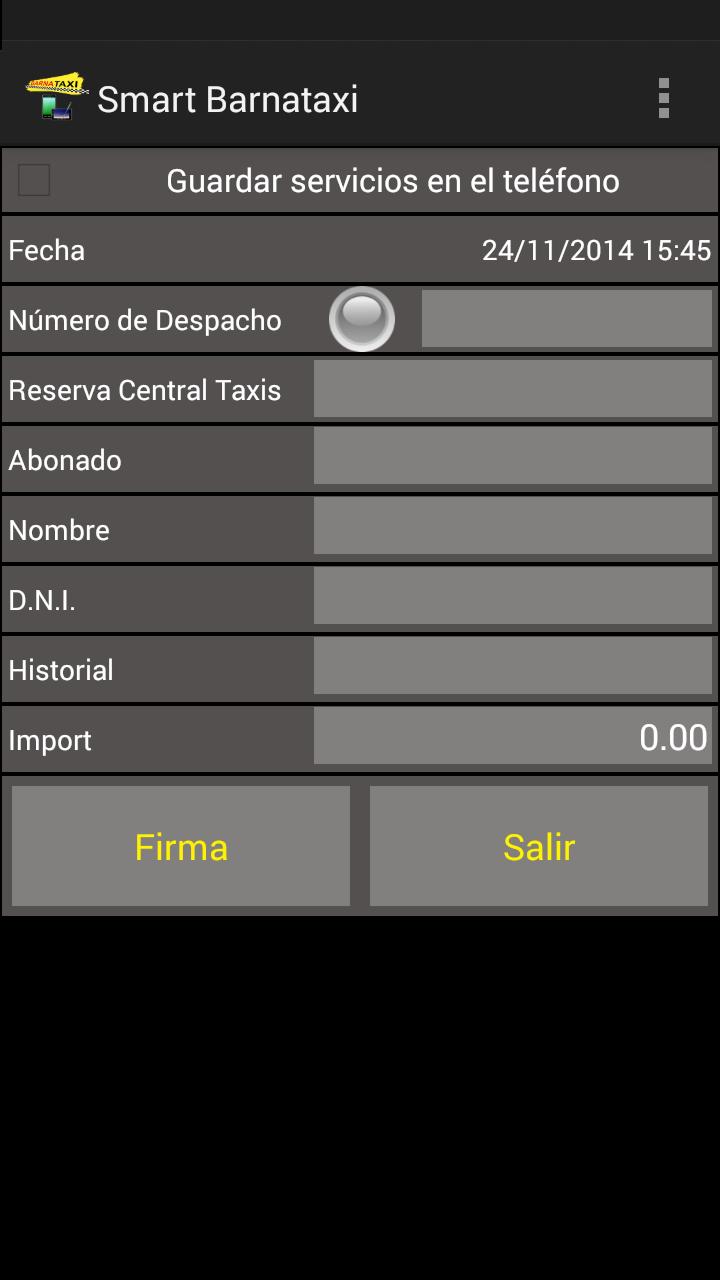Tap Salir to exit the form
The width and height of the screenshot is (720, 1280).
539,845
